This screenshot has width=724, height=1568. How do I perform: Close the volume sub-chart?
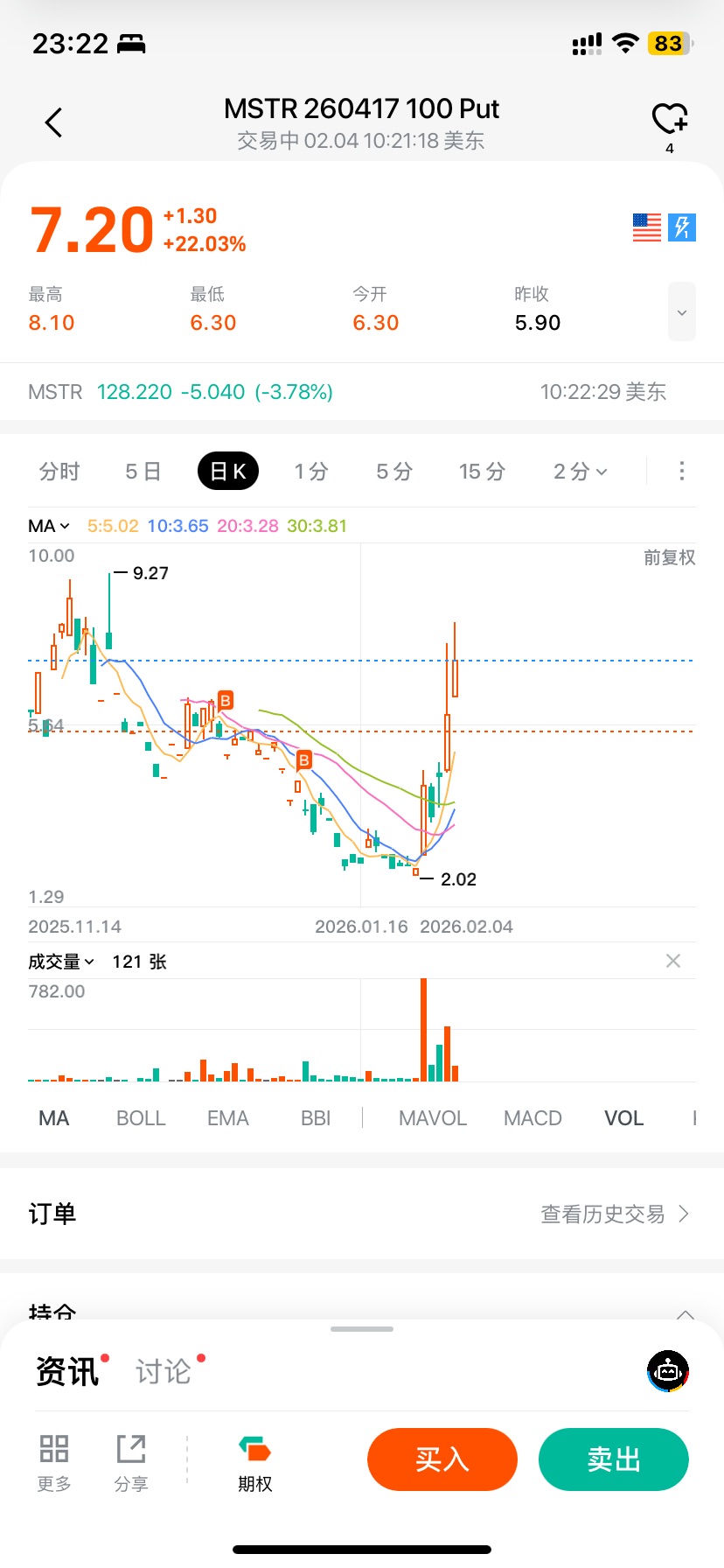tap(672, 961)
